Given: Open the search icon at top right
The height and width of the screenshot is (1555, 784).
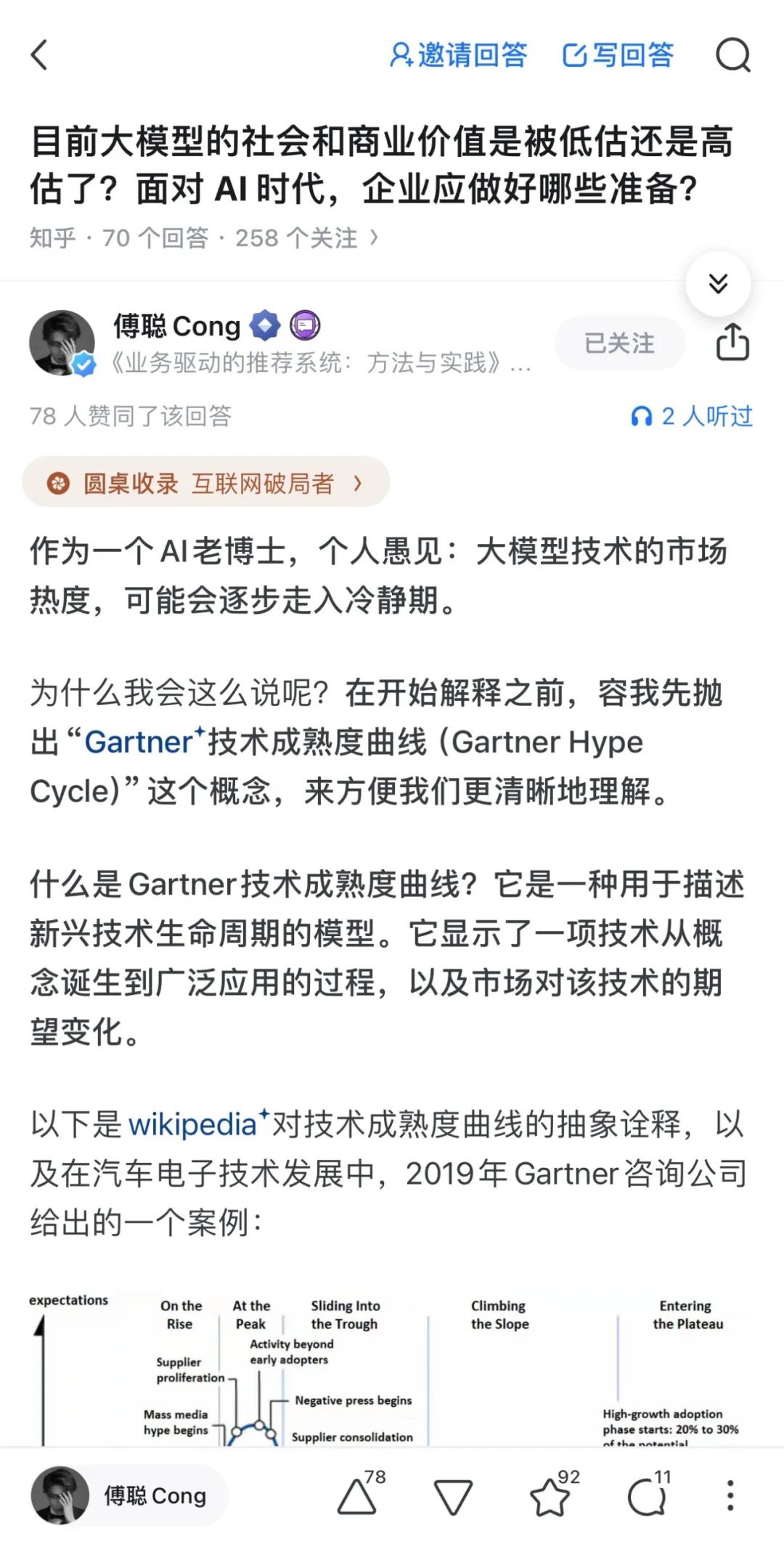Looking at the screenshot, I should click(x=732, y=55).
